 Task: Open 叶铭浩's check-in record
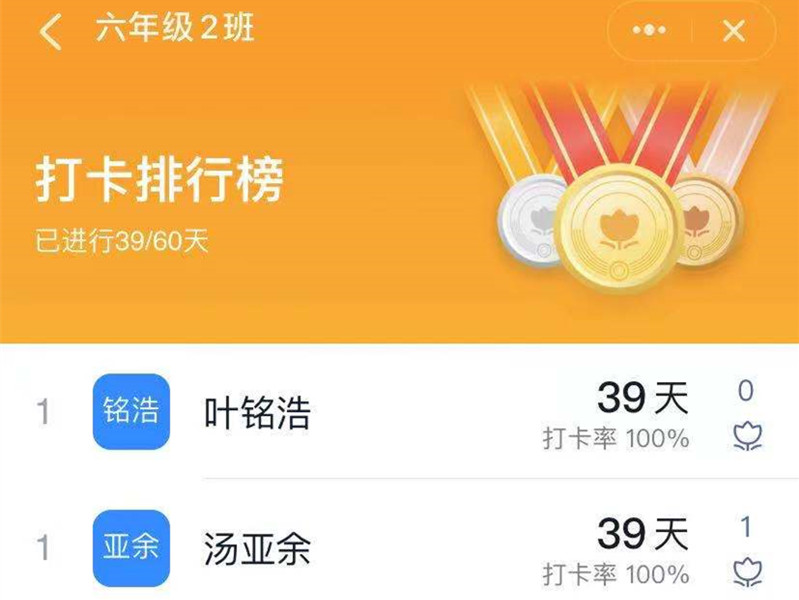[257, 413]
